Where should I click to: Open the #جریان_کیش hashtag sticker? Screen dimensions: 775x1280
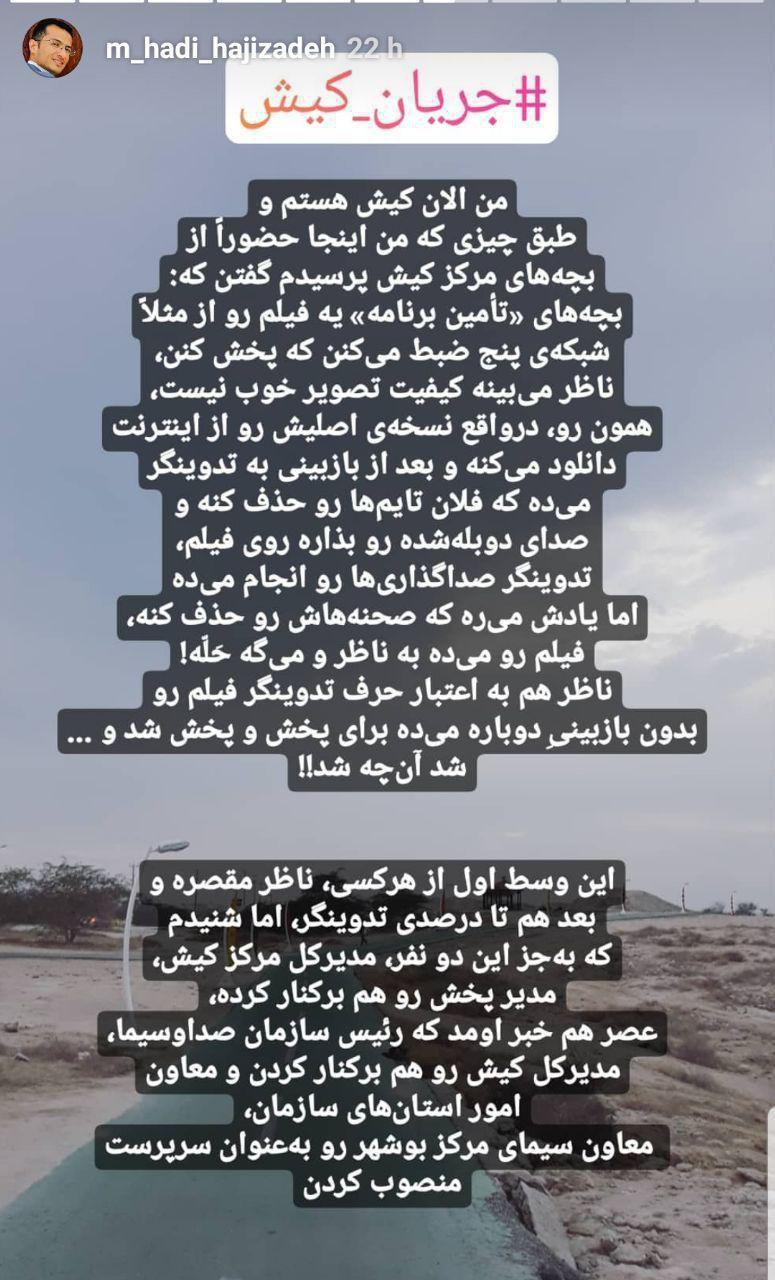click(x=390, y=99)
